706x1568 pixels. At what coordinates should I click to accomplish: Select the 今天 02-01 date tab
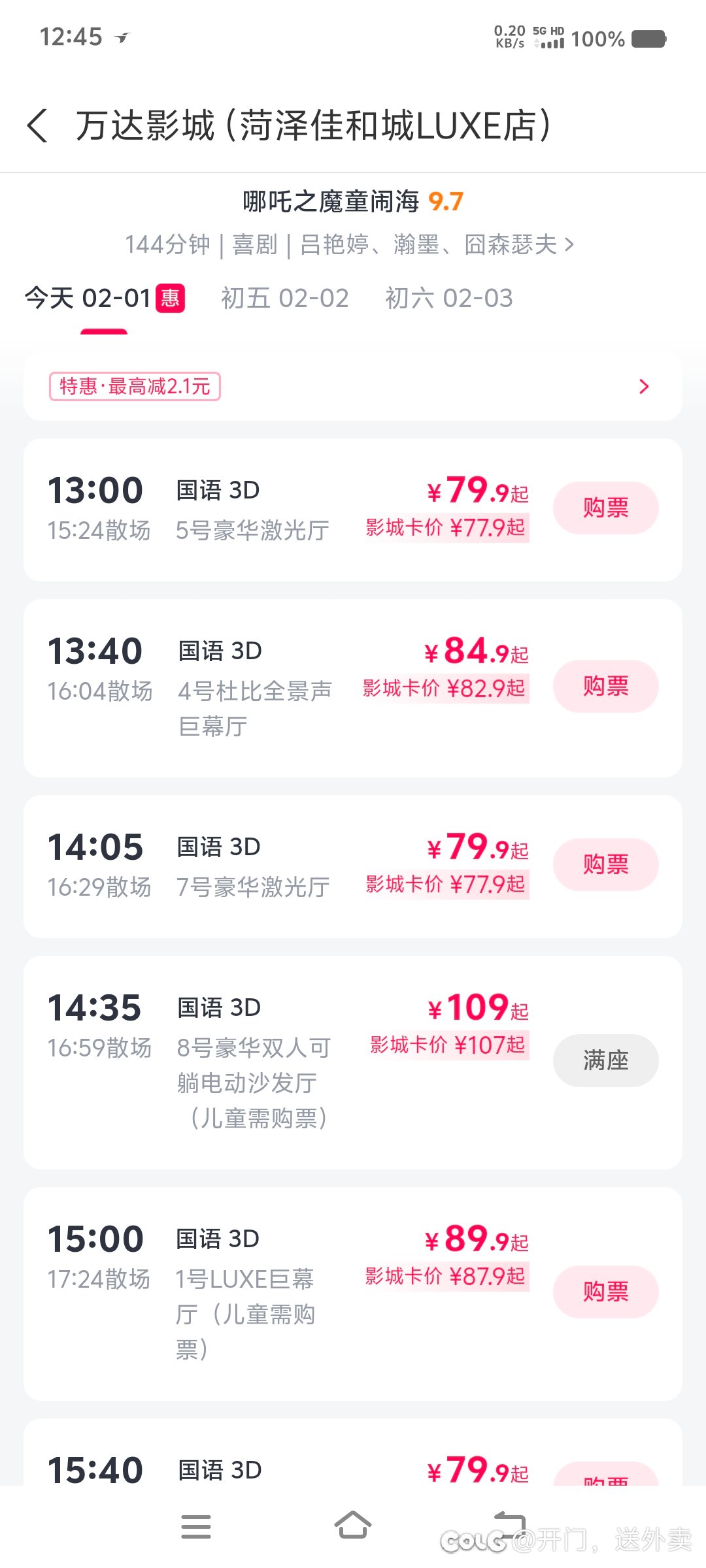click(x=105, y=299)
